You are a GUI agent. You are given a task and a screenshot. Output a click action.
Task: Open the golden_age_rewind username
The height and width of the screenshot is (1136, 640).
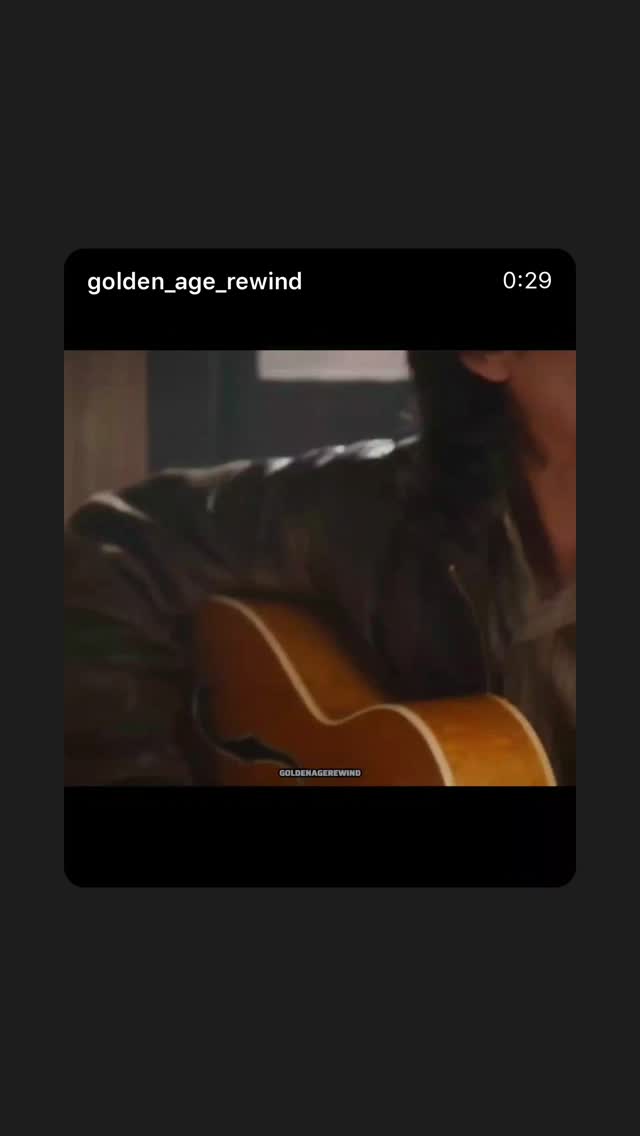tap(194, 281)
